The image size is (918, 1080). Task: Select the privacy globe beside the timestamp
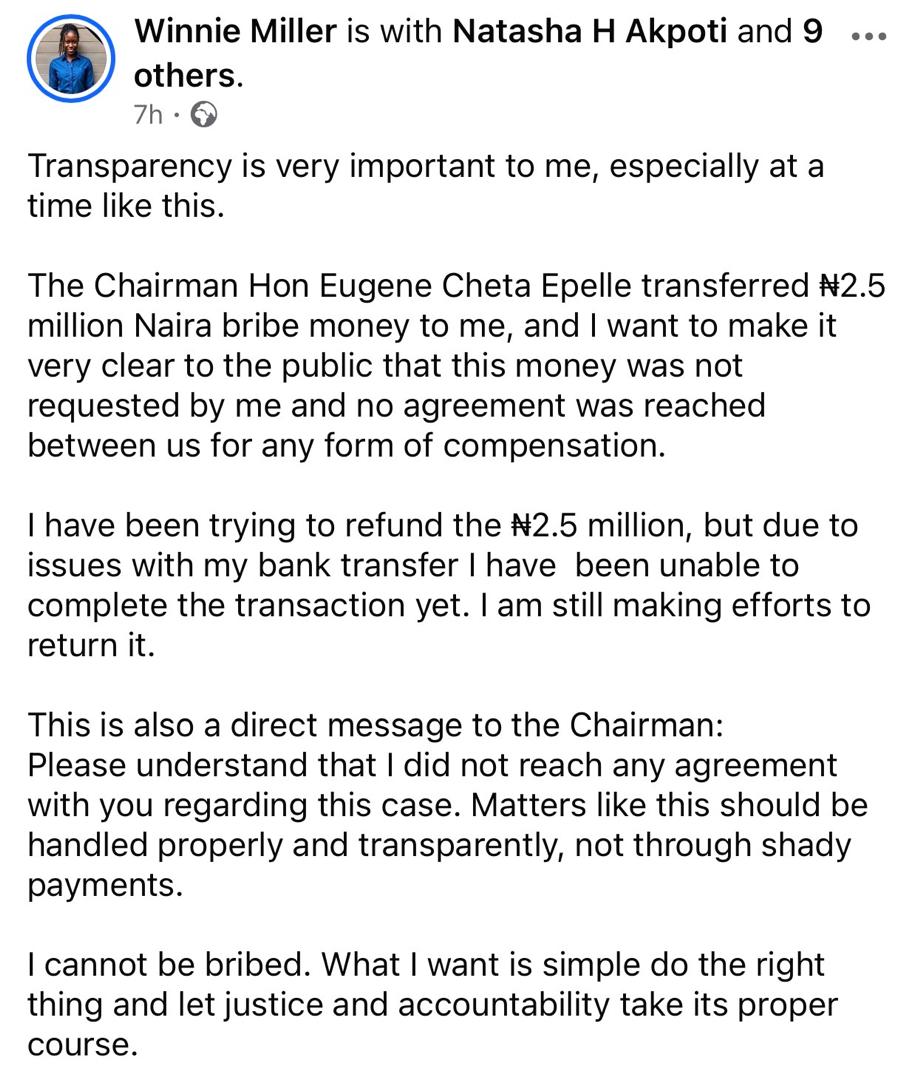201,114
